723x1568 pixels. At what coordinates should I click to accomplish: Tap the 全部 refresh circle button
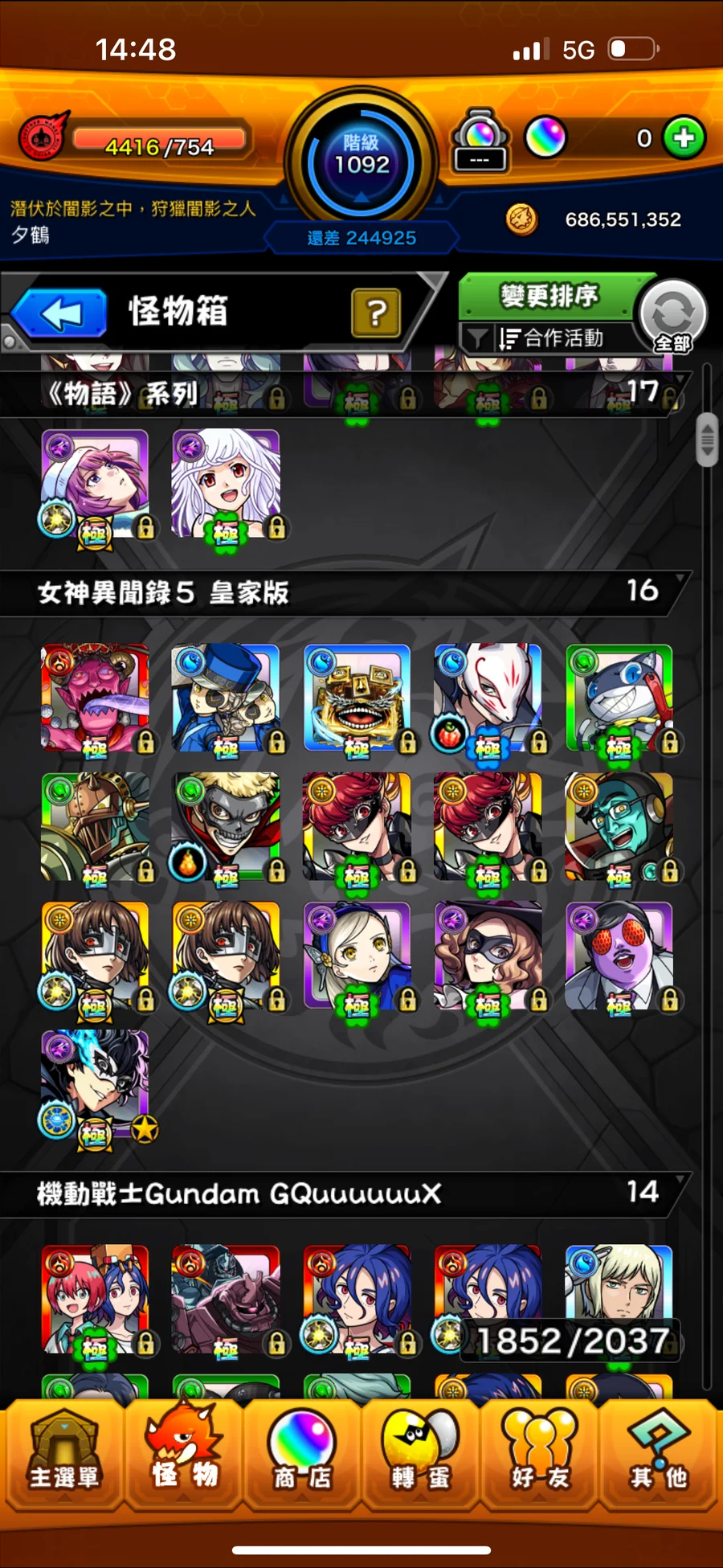click(x=673, y=315)
